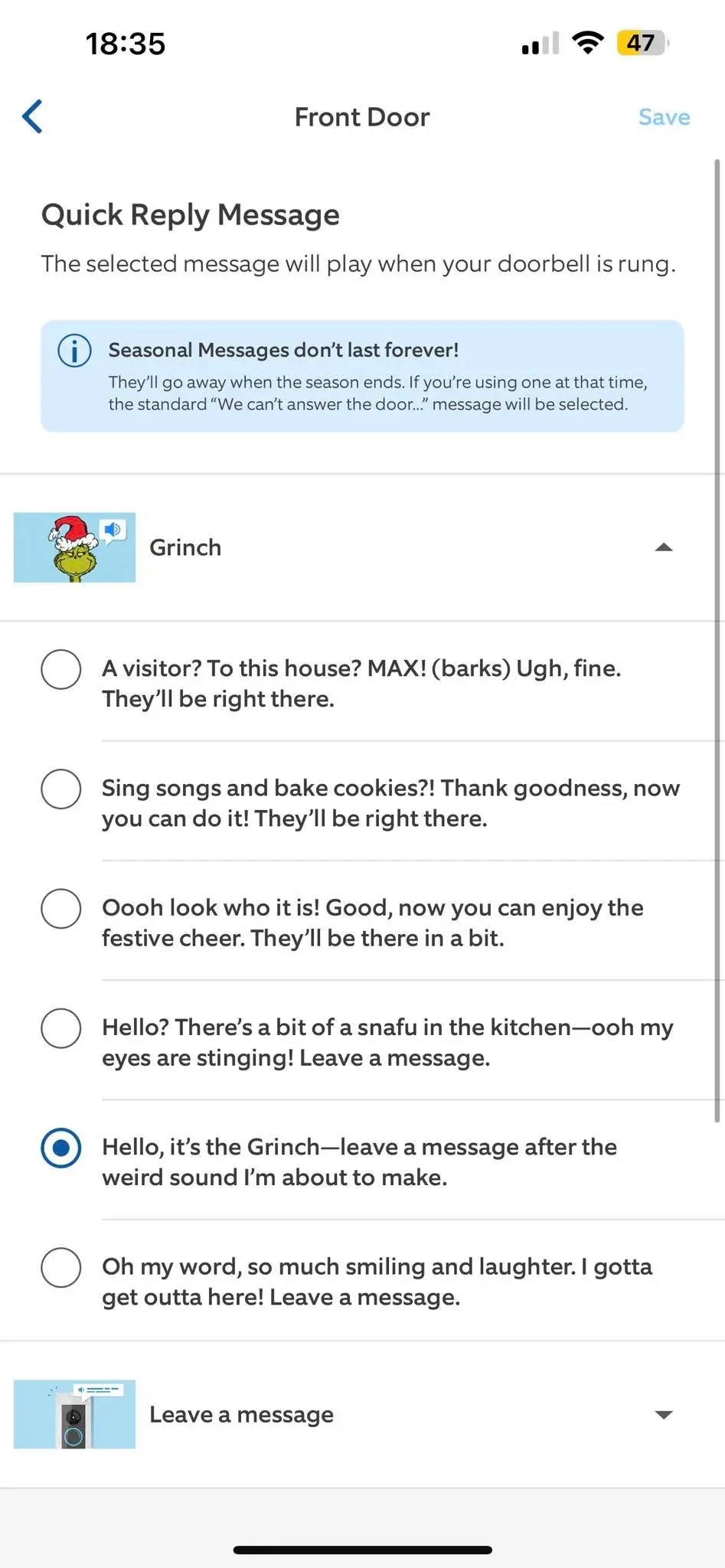Image resolution: width=725 pixels, height=1568 pixels.
Task: Expand the Leave a message section
Action: point(665,1415)
